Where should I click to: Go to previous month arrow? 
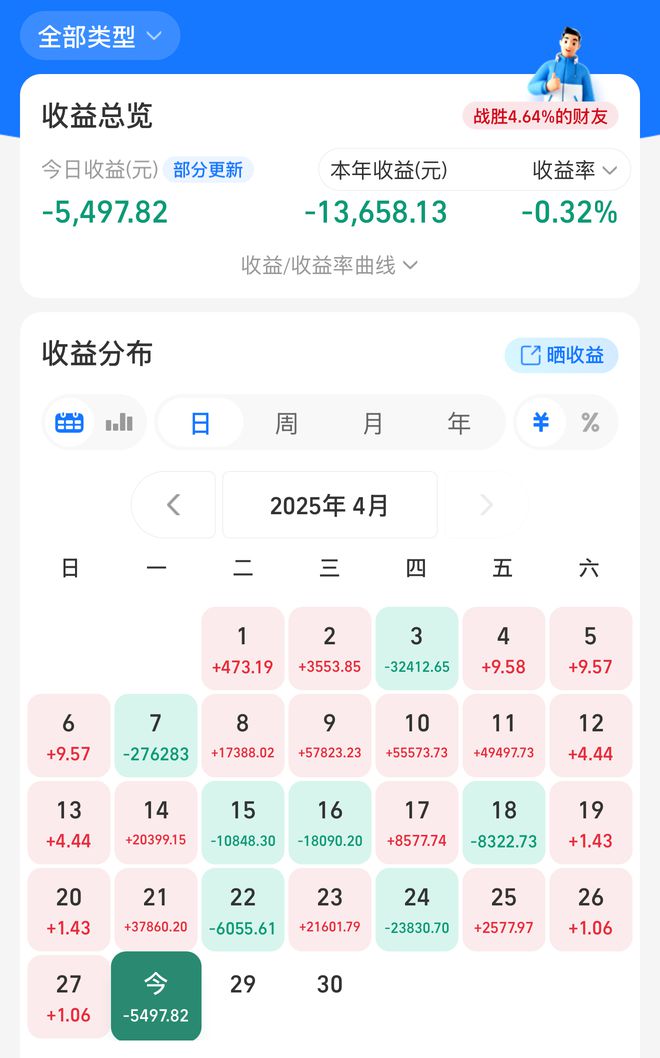pyautogui.click(x=173, y=505)
